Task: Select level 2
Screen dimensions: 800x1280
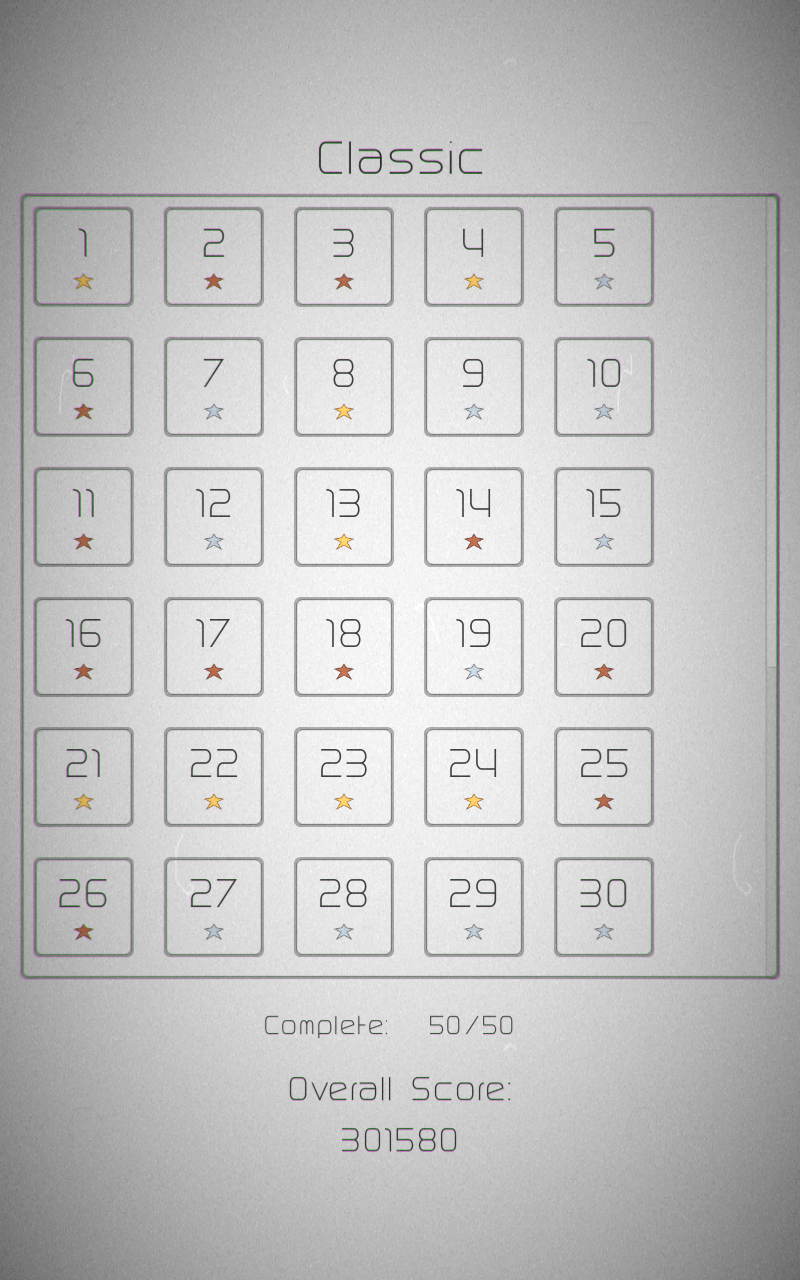Action: 214,257
